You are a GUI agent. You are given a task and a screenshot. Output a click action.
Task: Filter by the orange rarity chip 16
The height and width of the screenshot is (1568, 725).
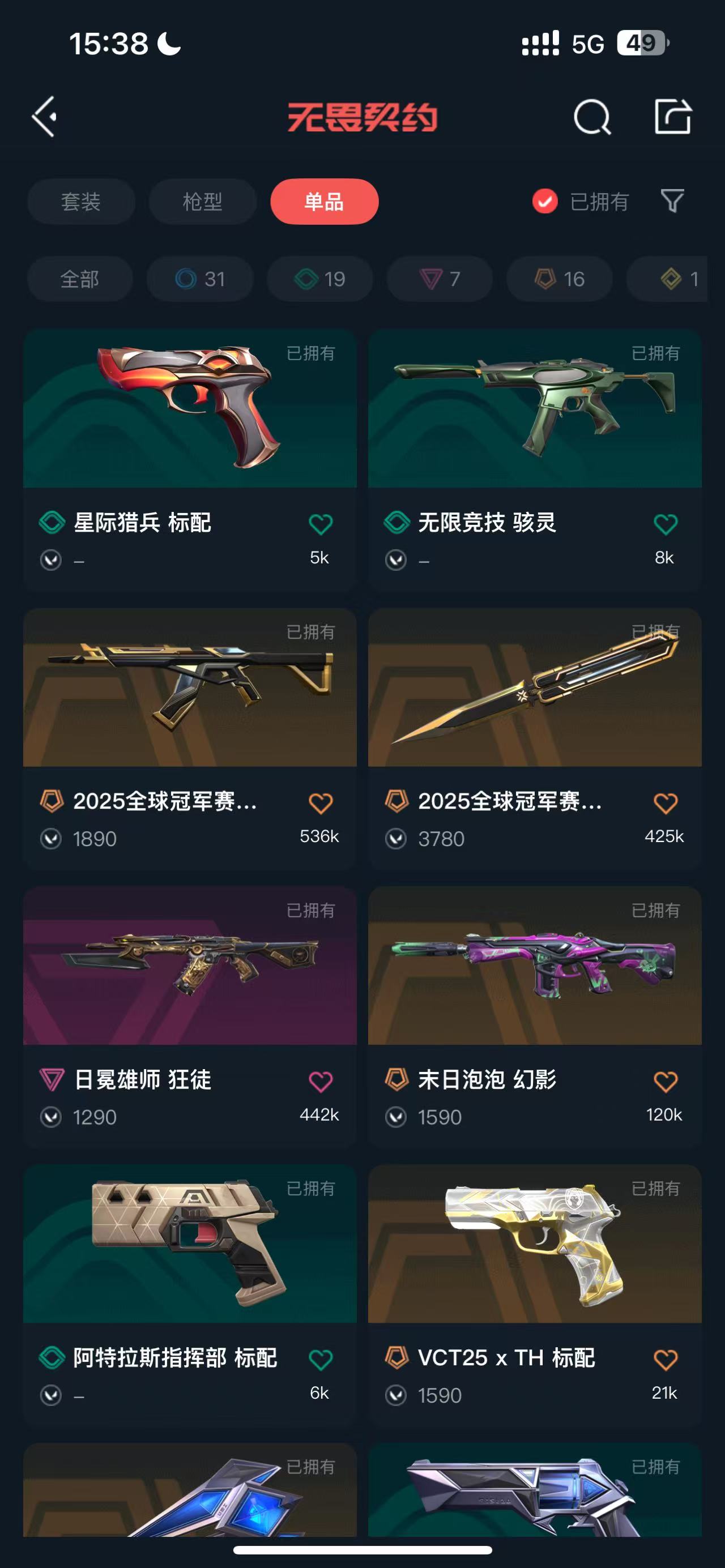(x=560, y=279)
